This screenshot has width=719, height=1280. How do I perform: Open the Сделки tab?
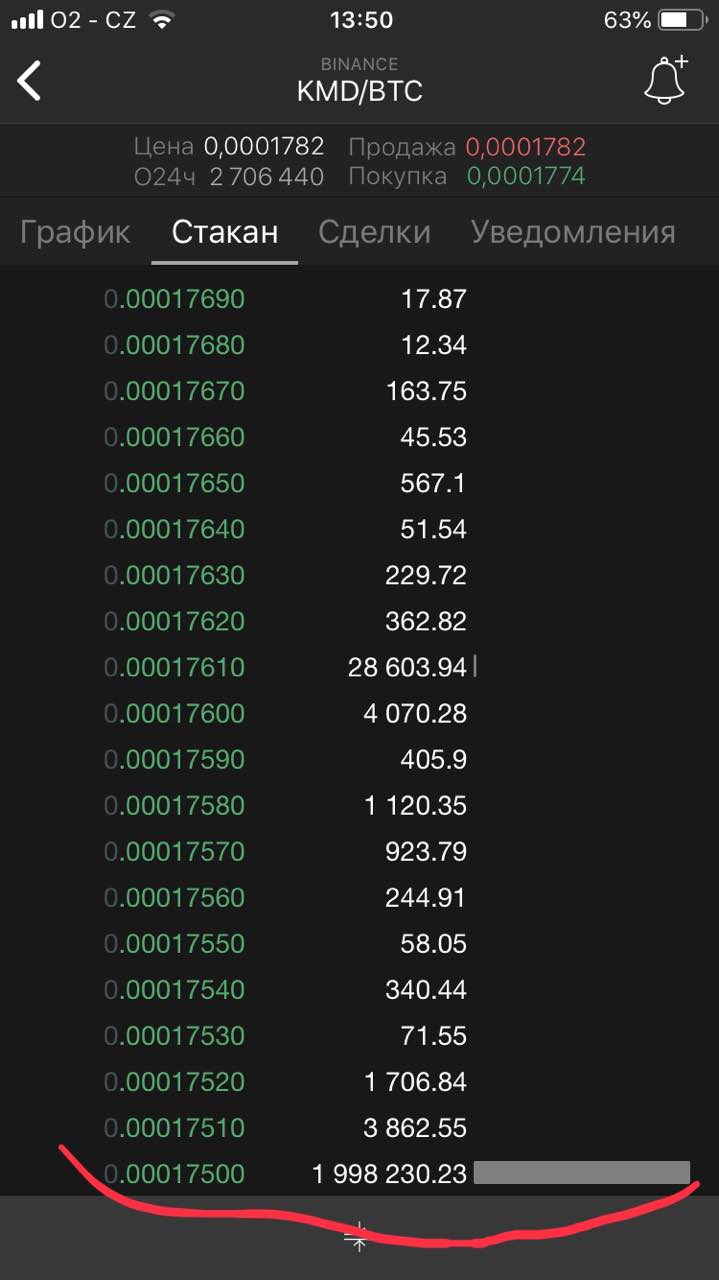click(374, 232)
